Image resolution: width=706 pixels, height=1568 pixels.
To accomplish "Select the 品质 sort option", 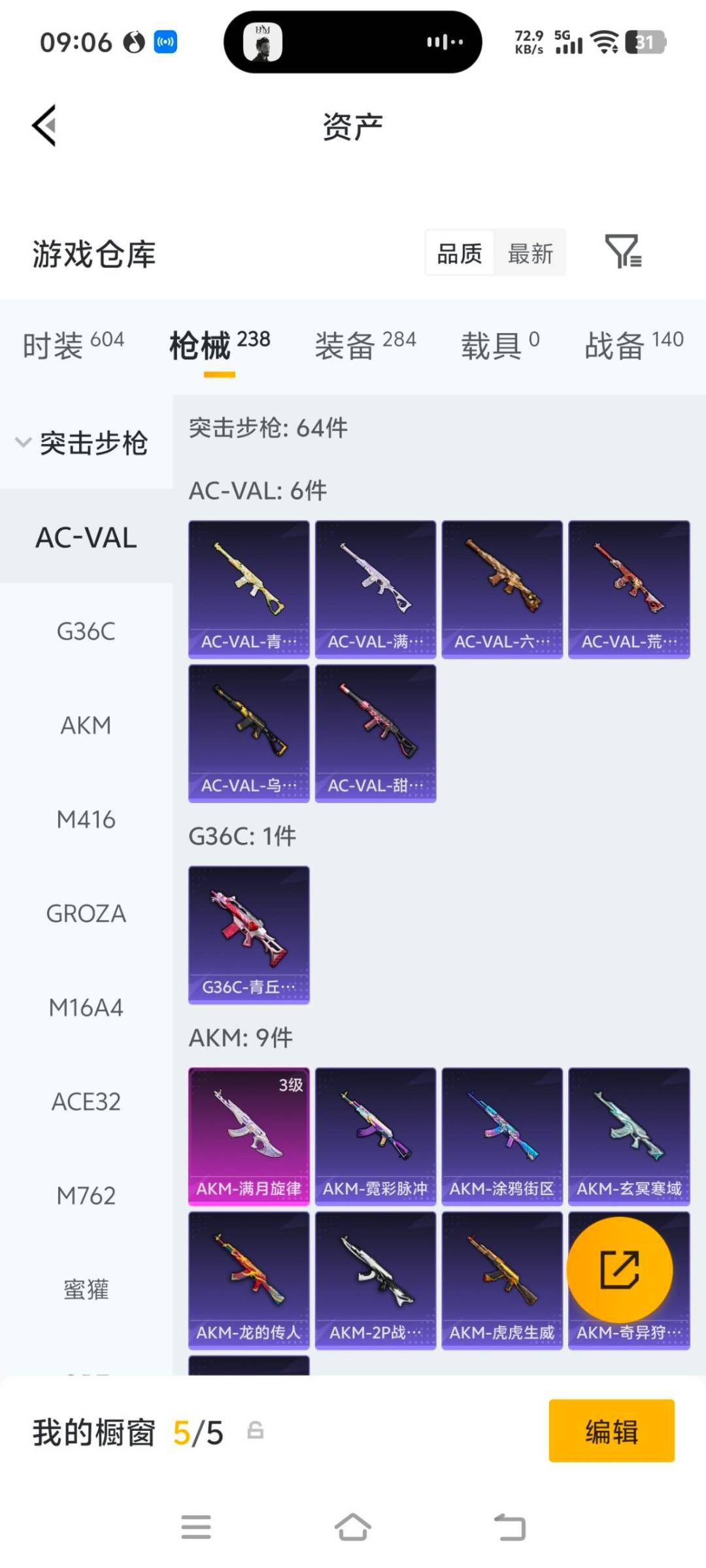I will pos(460,253).
